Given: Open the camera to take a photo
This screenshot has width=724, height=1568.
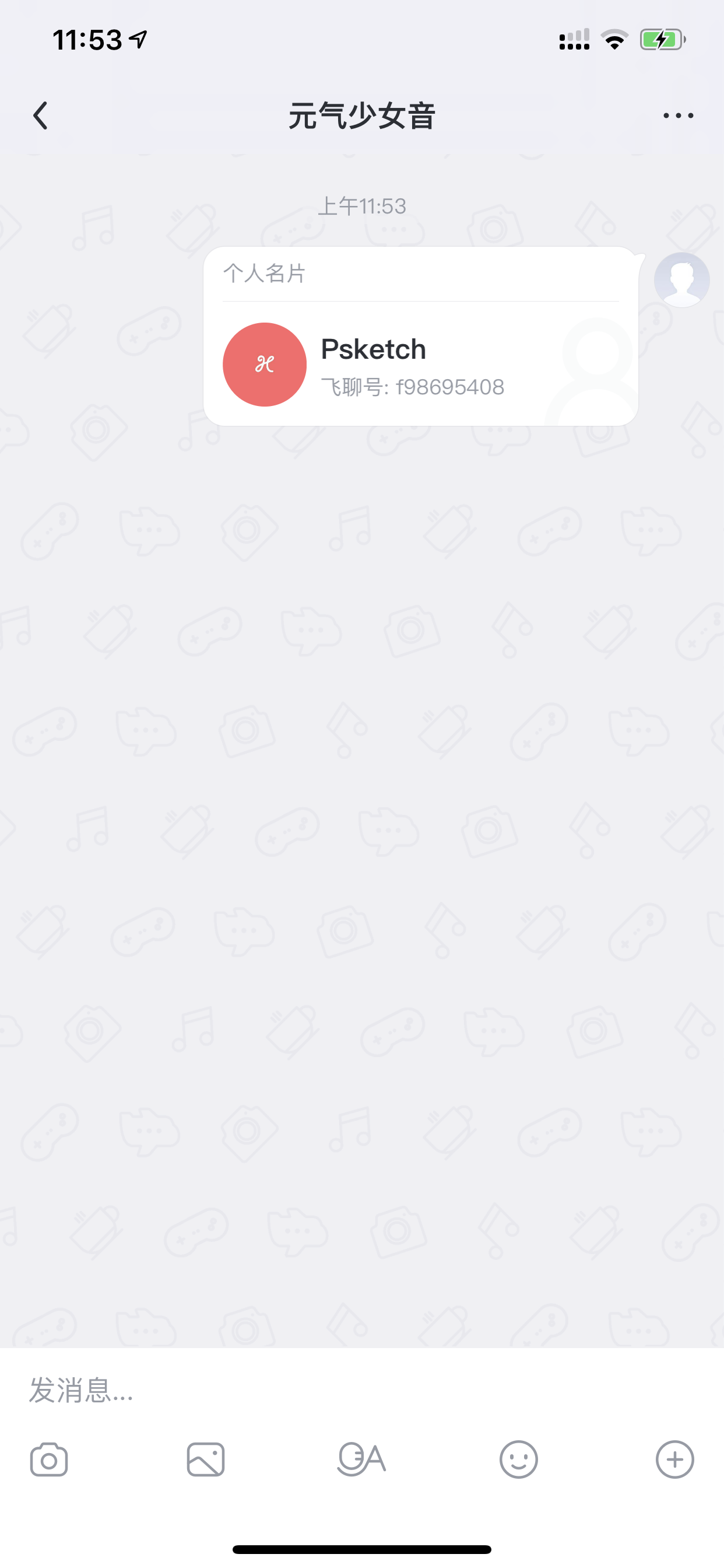Looking at the screenshot, I should [48, 1459].
